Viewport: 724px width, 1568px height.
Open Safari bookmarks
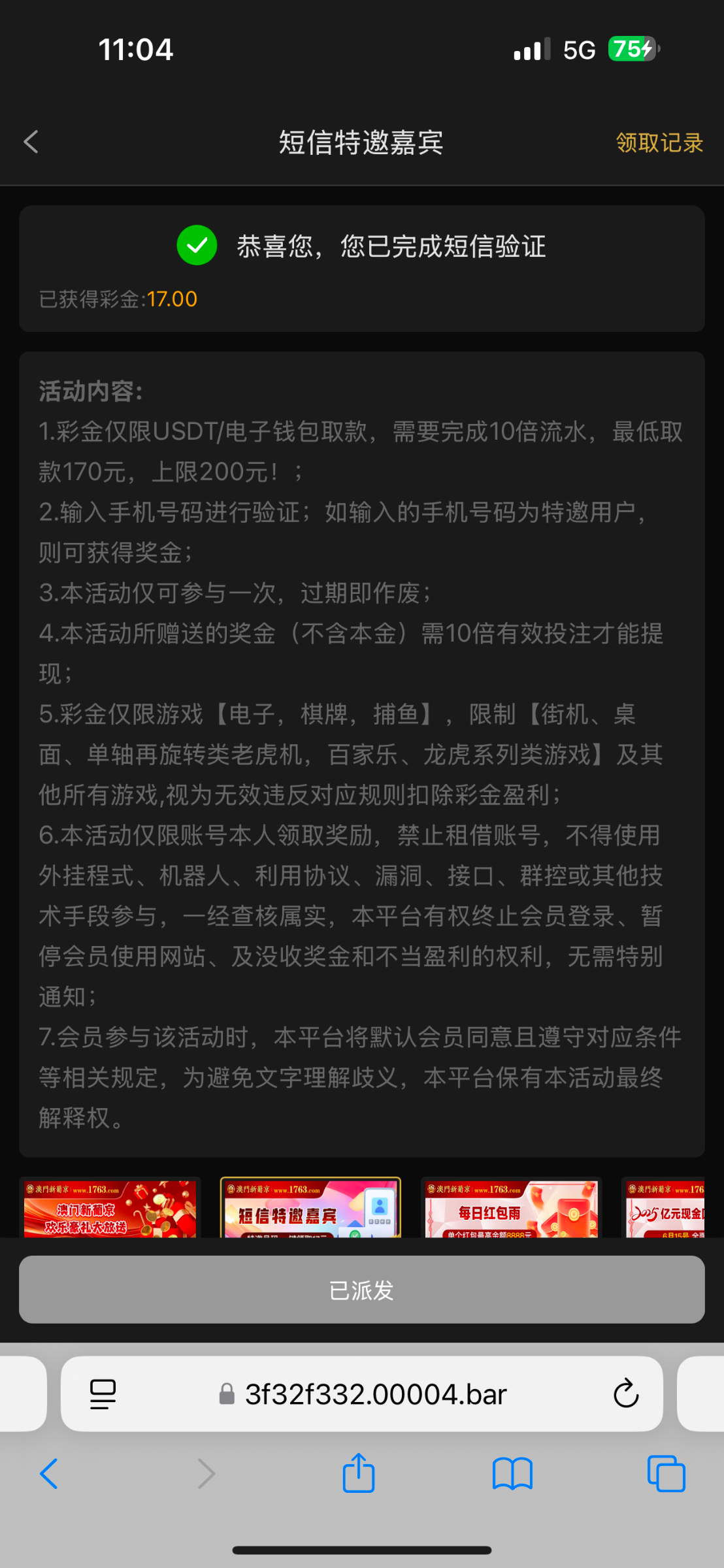click(x=512, y=1474)
